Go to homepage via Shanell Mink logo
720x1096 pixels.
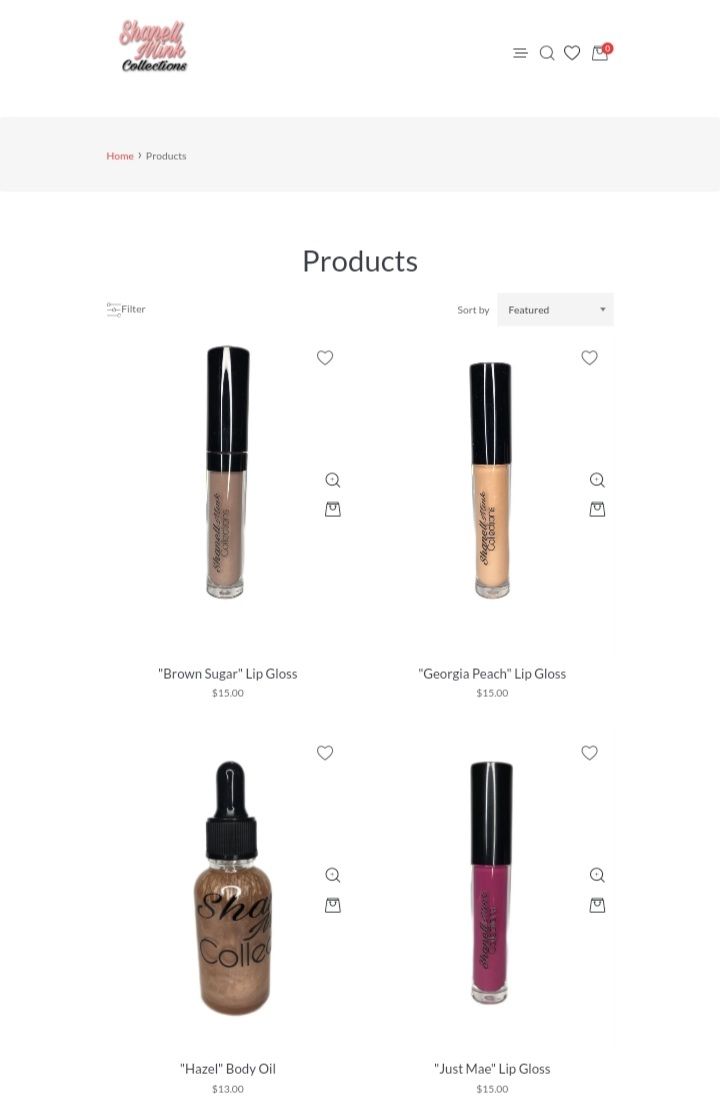coord(153,47)
